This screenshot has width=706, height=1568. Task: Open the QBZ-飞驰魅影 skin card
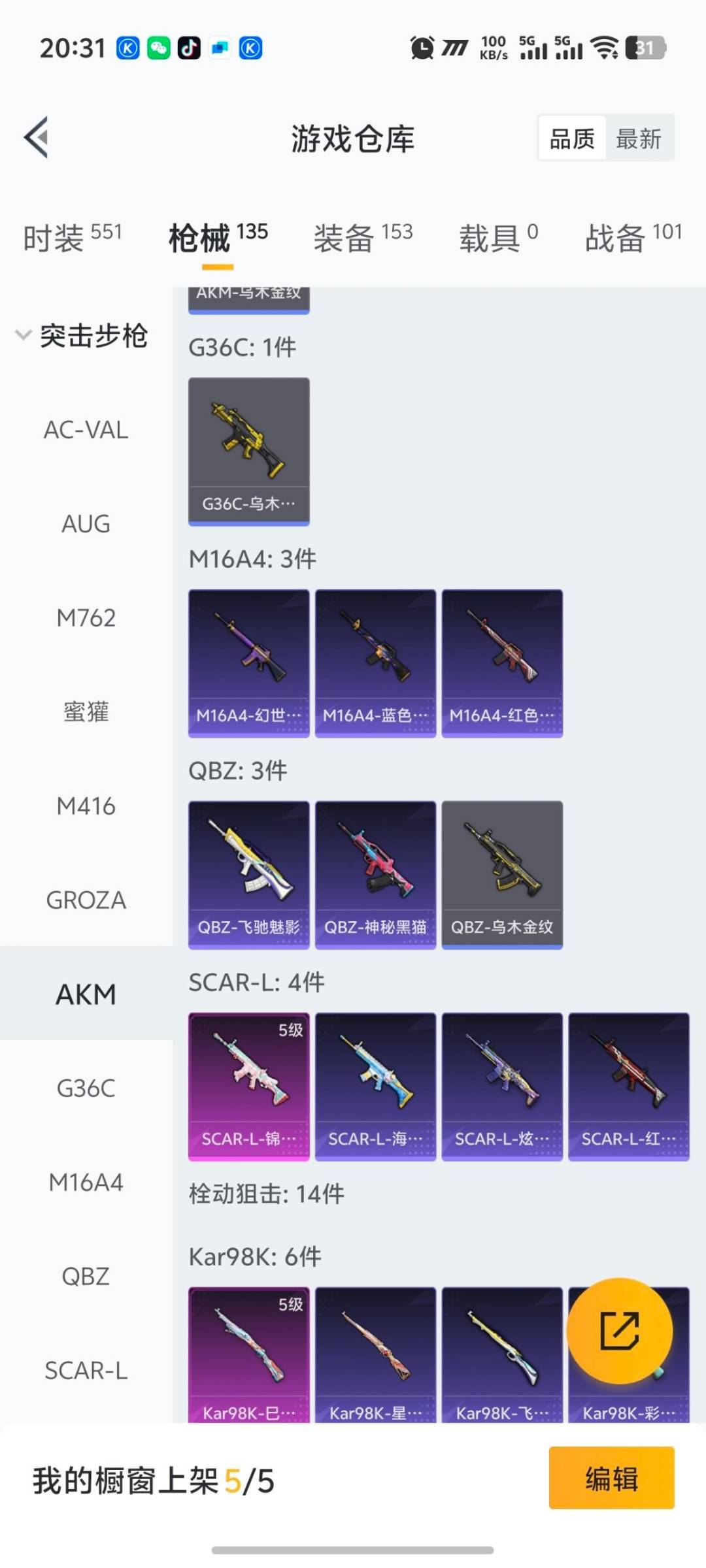tap(248, 874)
